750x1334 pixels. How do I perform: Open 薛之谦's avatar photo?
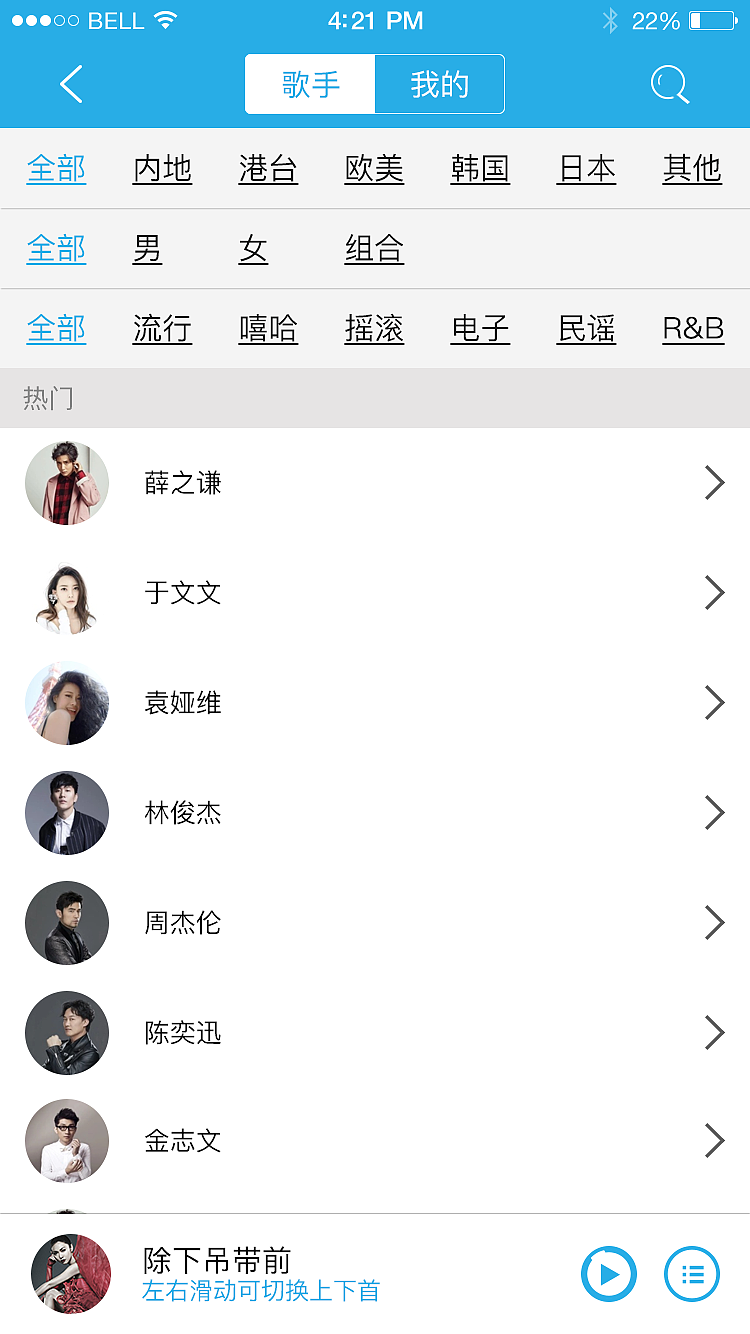point(67,483)
